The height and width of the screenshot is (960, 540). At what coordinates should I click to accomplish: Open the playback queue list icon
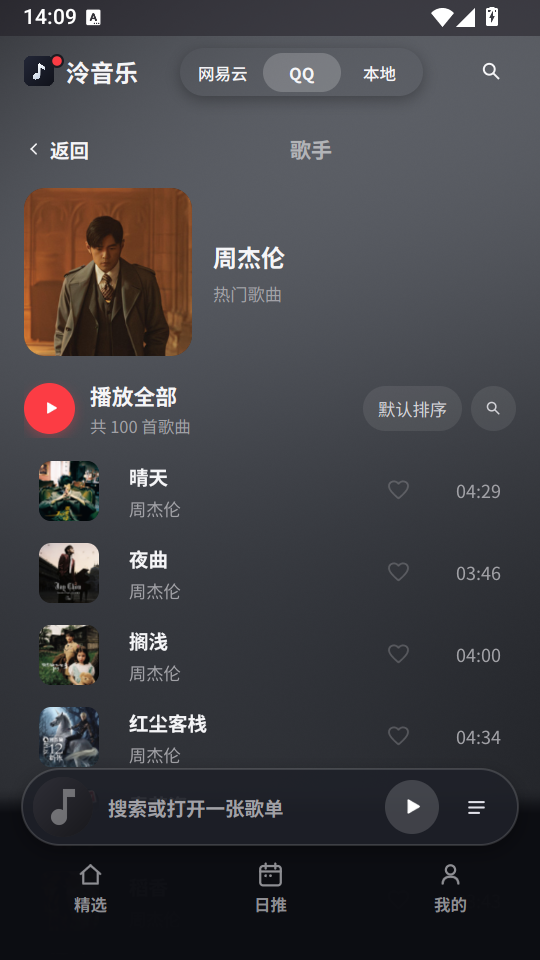pyautogui.click(x=476, y=807)
